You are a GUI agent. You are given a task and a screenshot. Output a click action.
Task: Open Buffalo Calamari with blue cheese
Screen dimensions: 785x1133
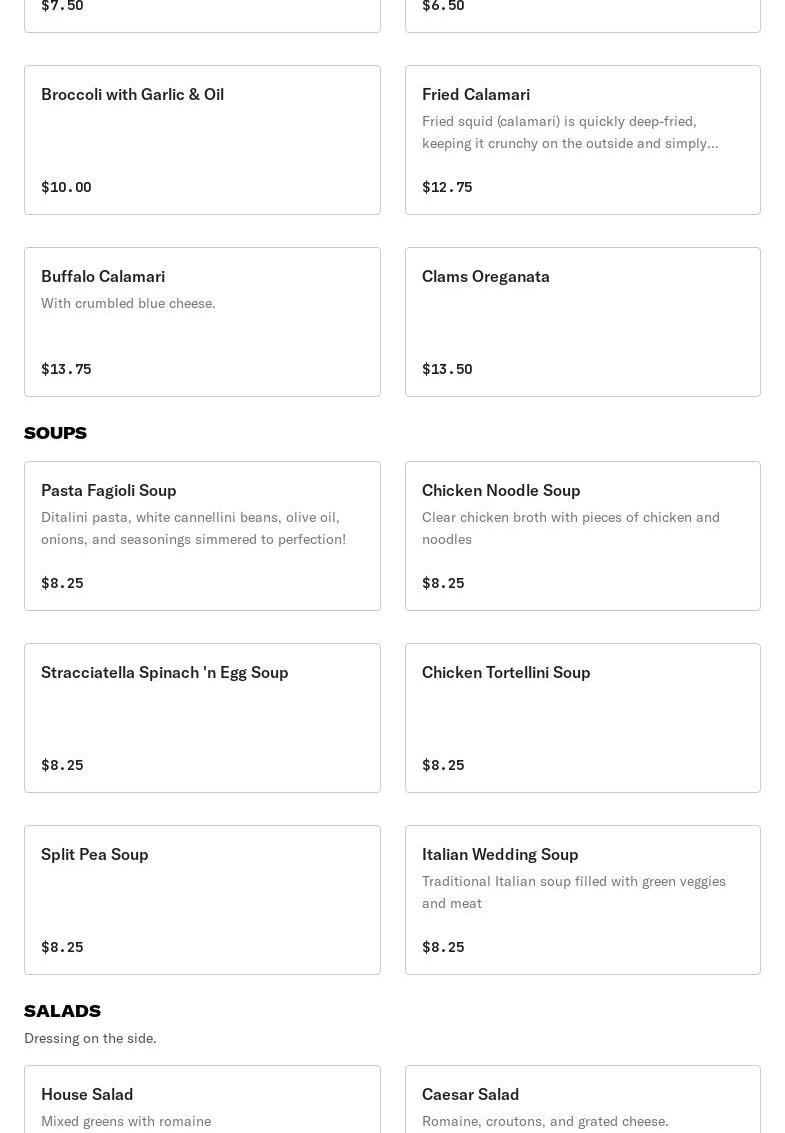click(202, 321)
